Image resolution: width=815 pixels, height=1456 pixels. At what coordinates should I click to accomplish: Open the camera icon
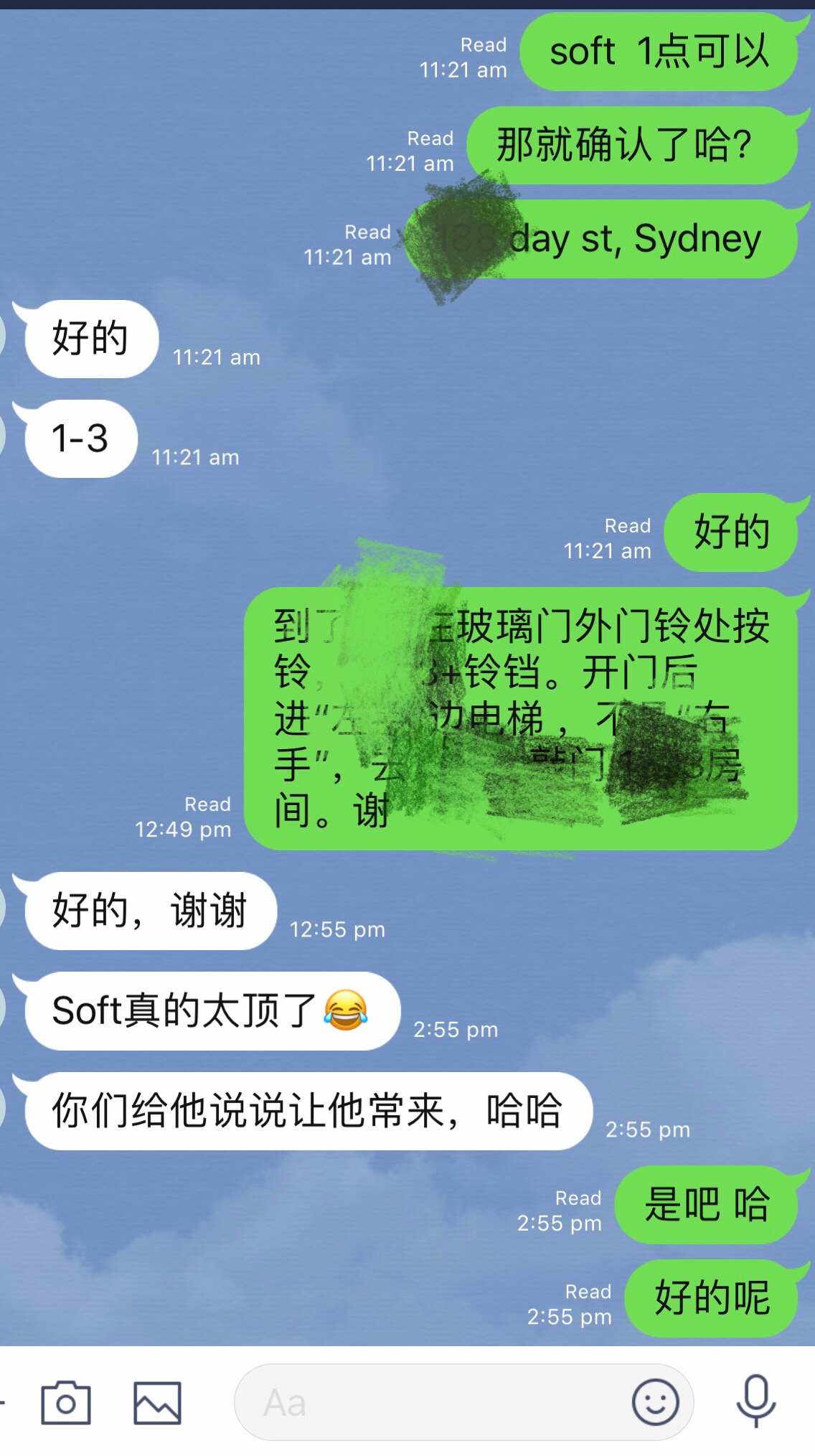click(x=66, y=1402)
